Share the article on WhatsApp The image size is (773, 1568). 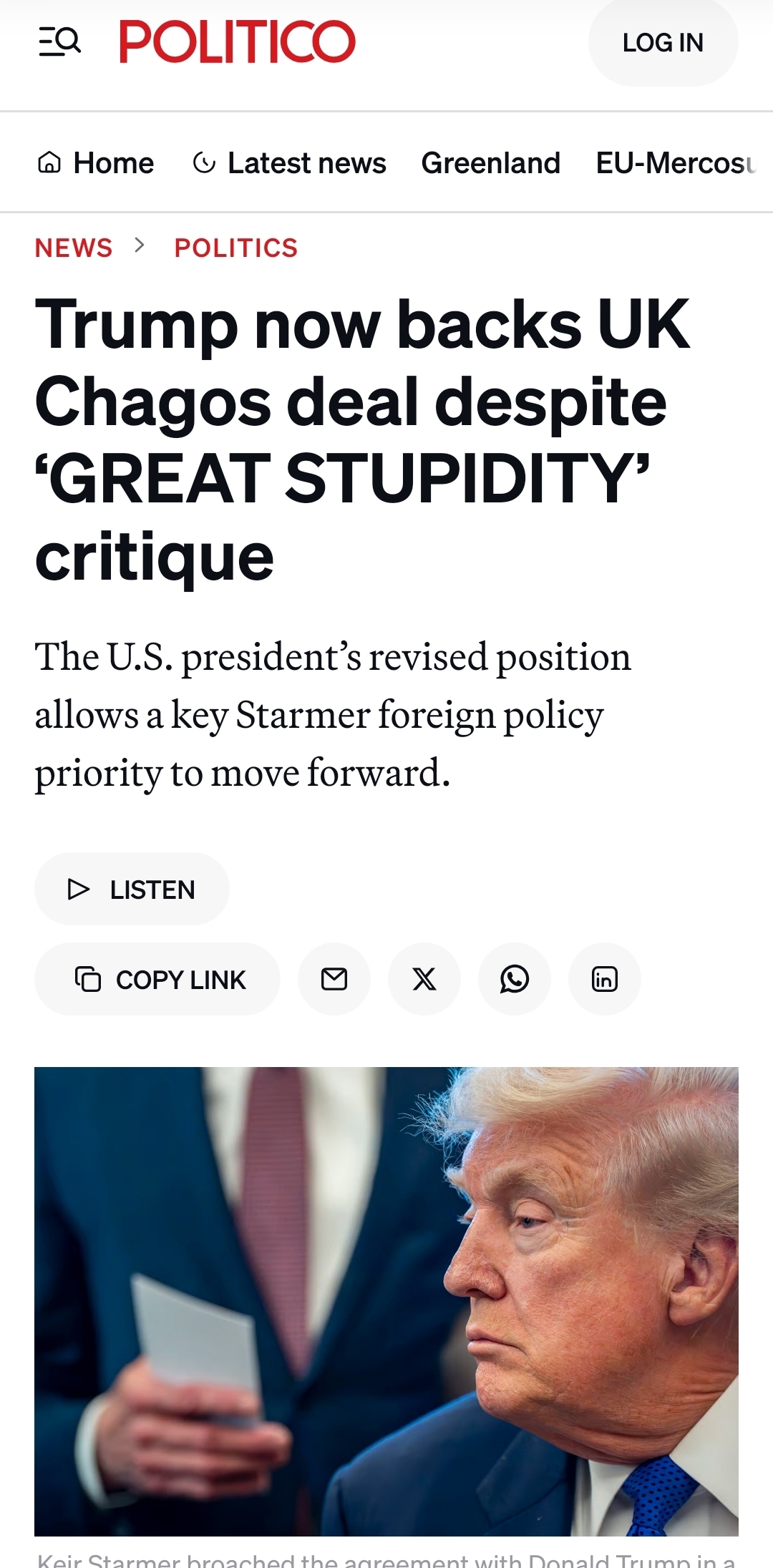pos(515,979)
